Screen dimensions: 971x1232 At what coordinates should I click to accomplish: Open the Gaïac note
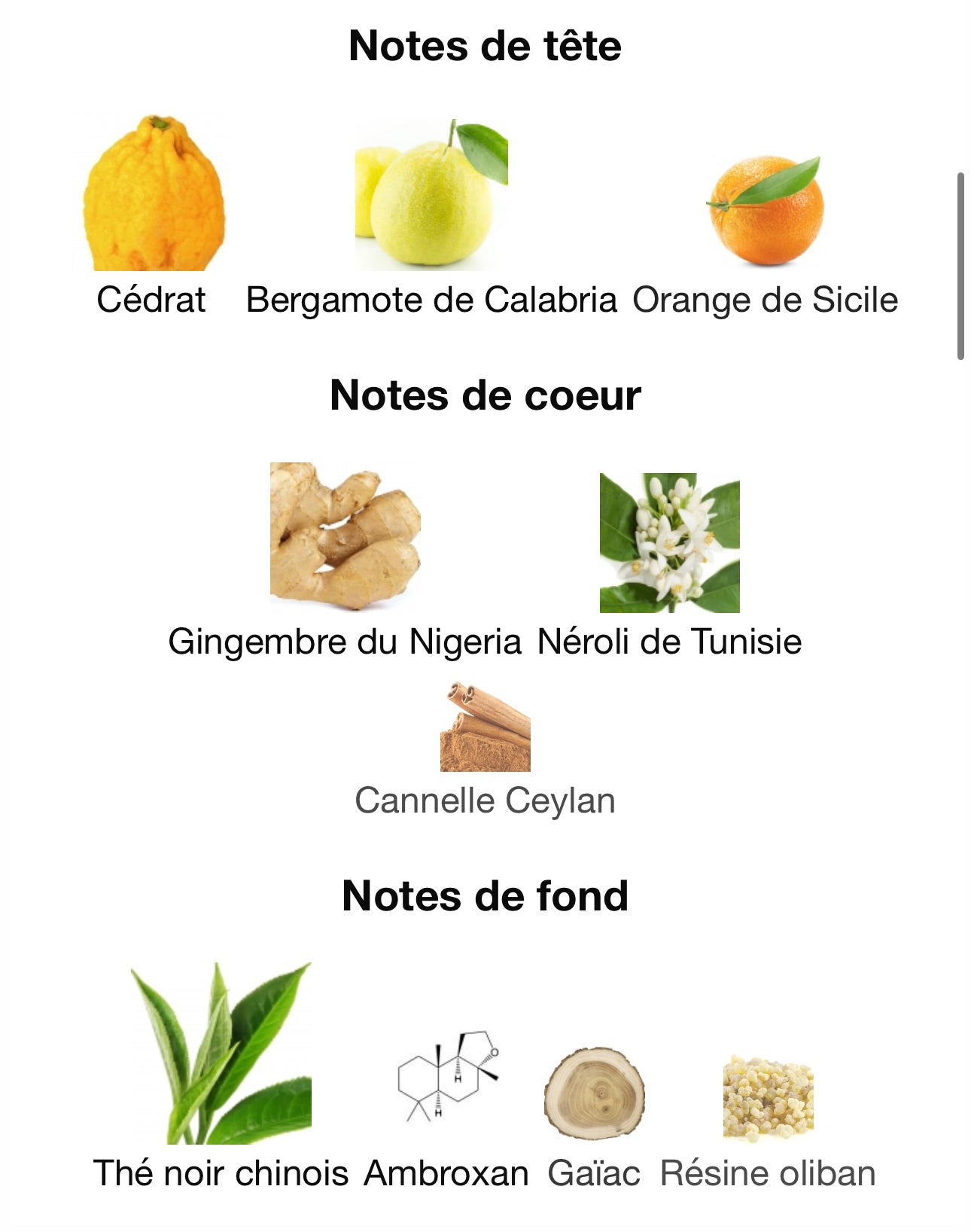pos(594,1093)
